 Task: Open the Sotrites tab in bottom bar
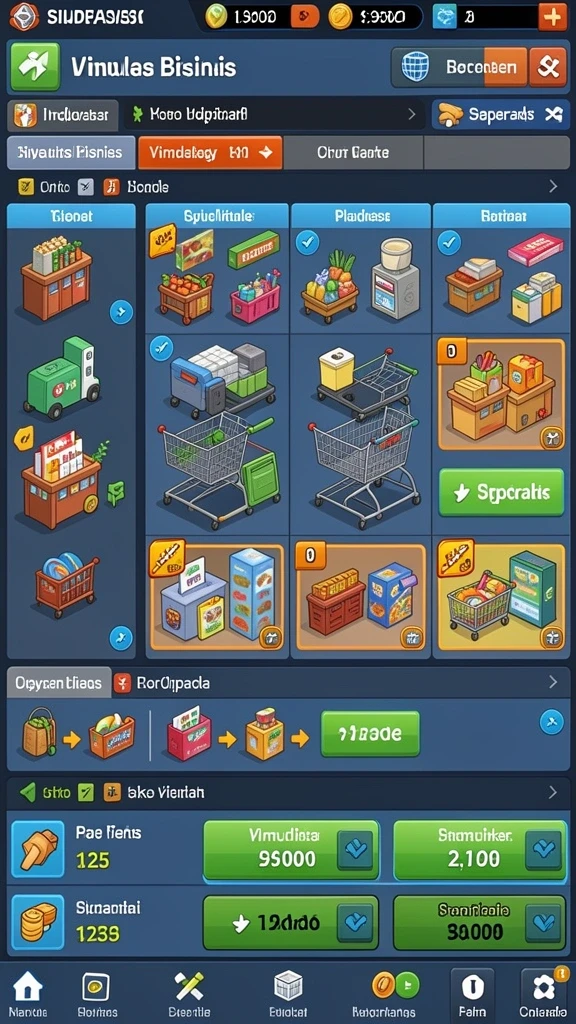97,995
